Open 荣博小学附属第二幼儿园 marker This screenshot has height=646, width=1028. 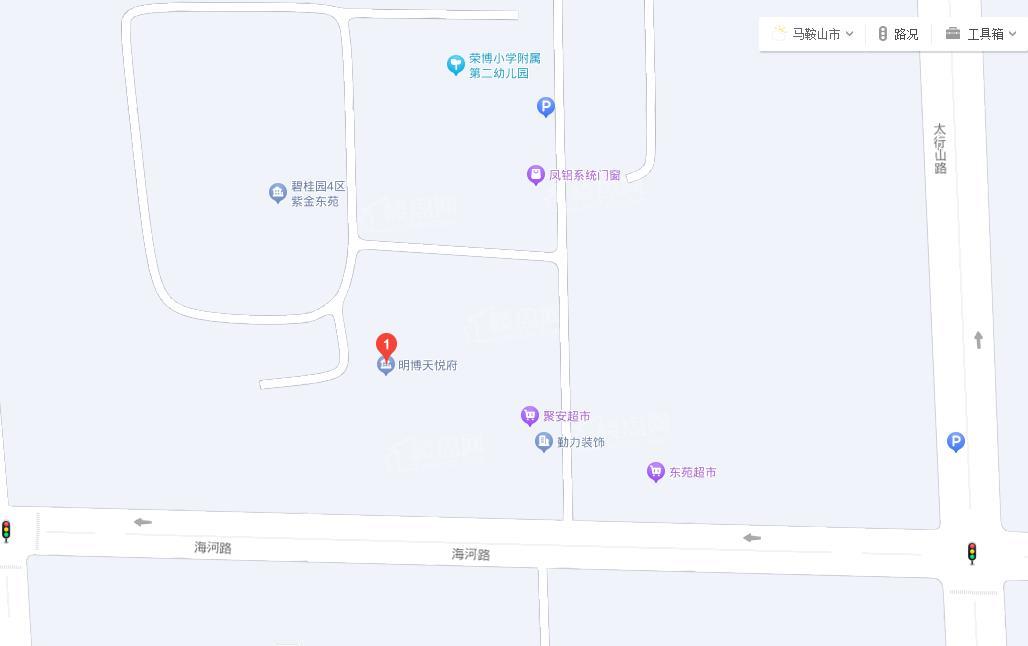[456, 65]
